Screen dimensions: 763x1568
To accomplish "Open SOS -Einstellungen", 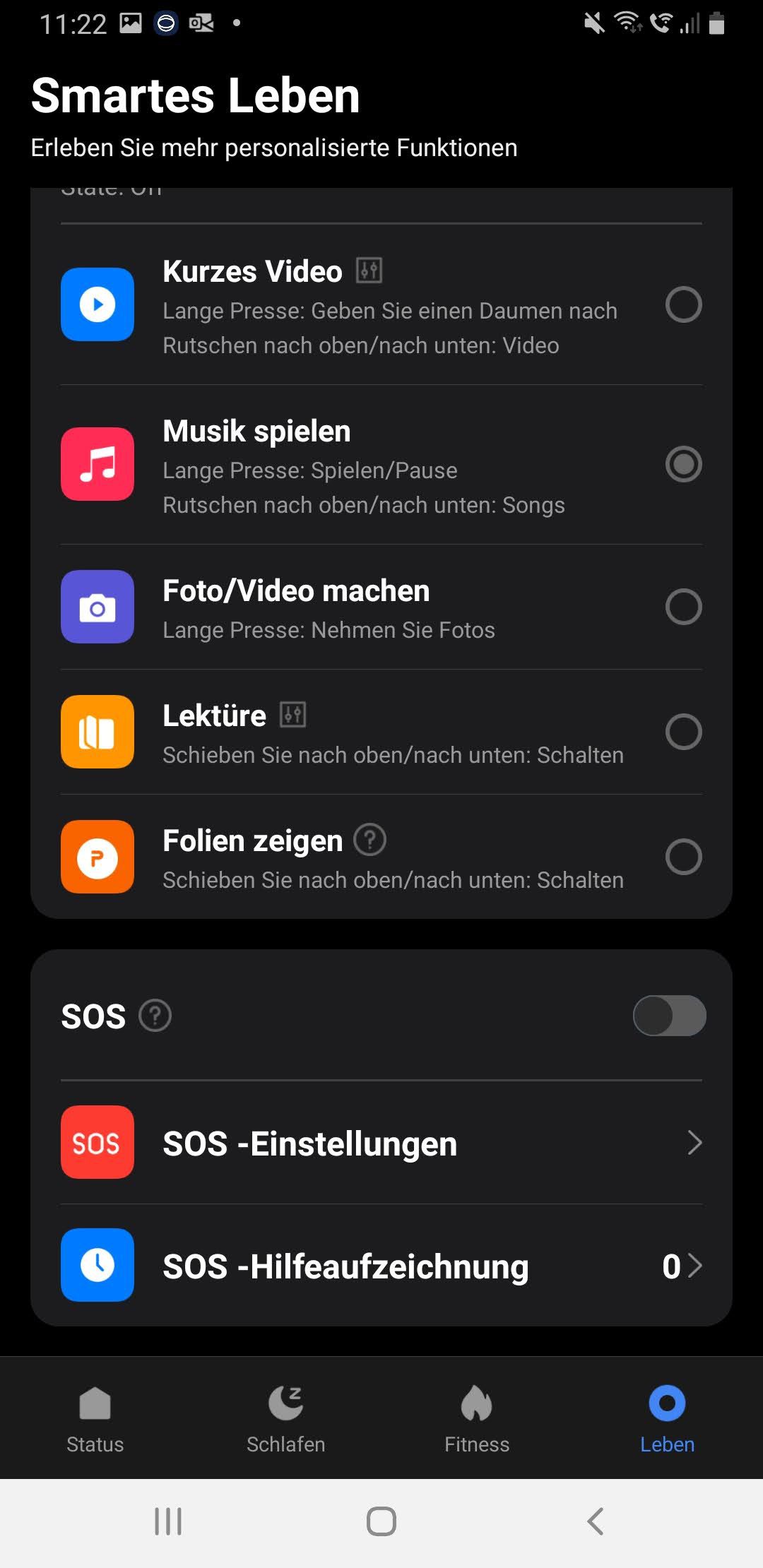I will pyautogui.click(x=381, y=1143).
